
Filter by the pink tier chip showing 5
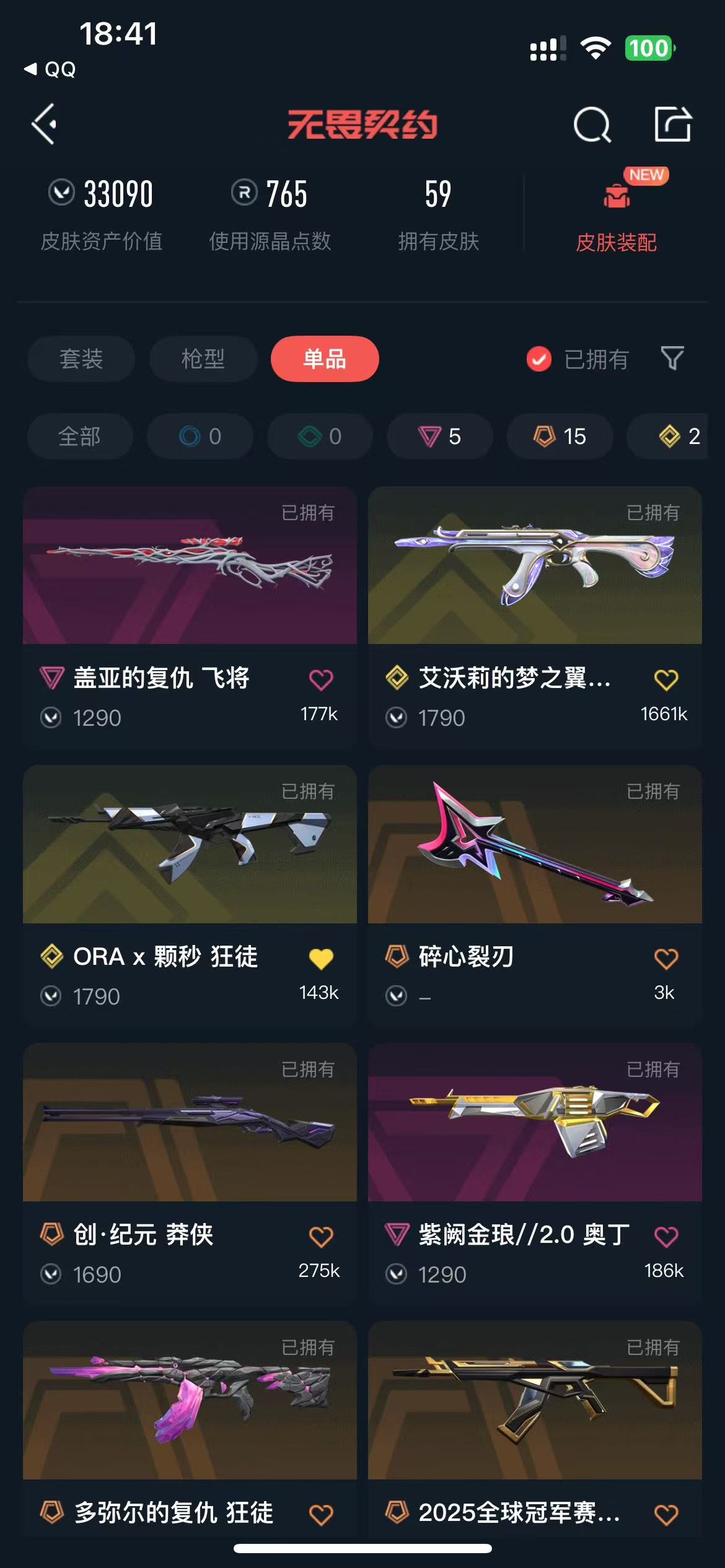pyautogui.click(x=440, y=437)
